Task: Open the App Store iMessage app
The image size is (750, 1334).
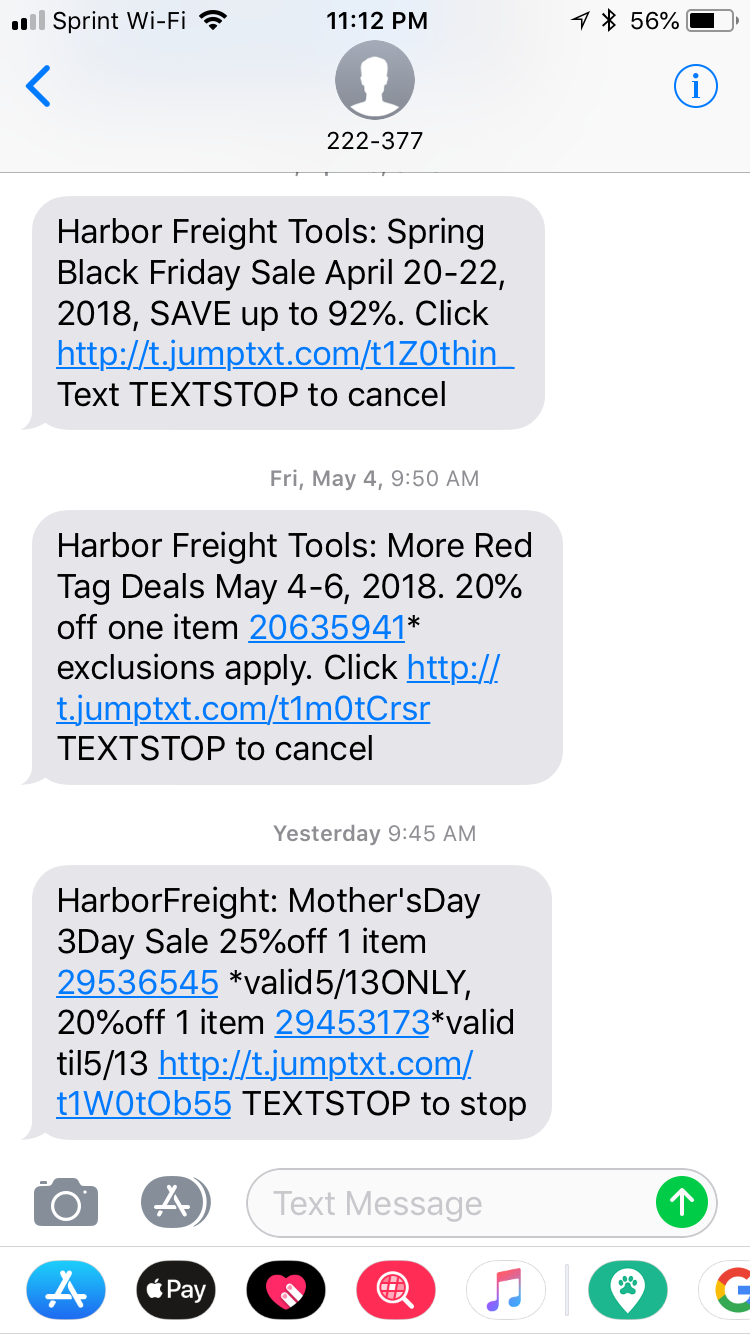Action: (x=66, y=1290)
